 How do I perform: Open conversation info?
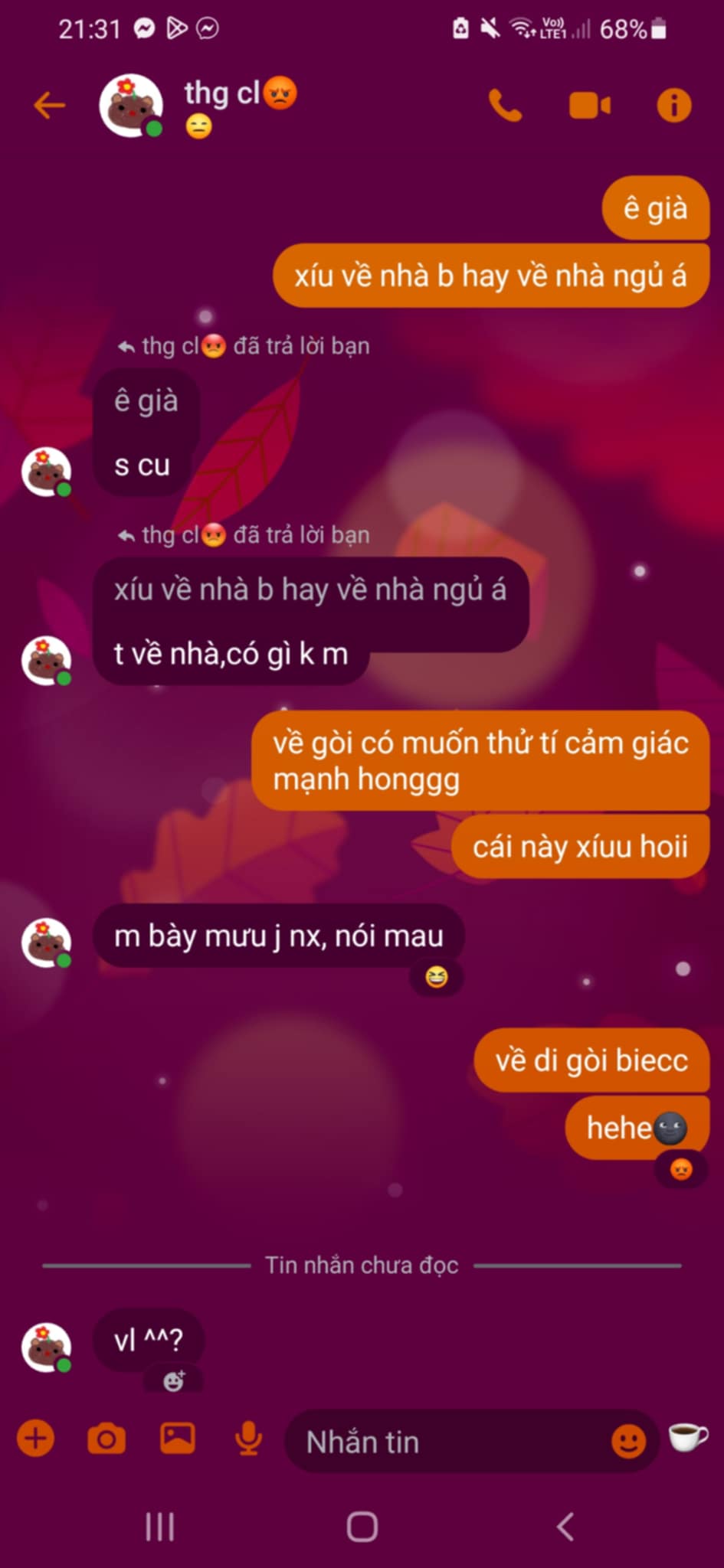(x=673, y=106)
